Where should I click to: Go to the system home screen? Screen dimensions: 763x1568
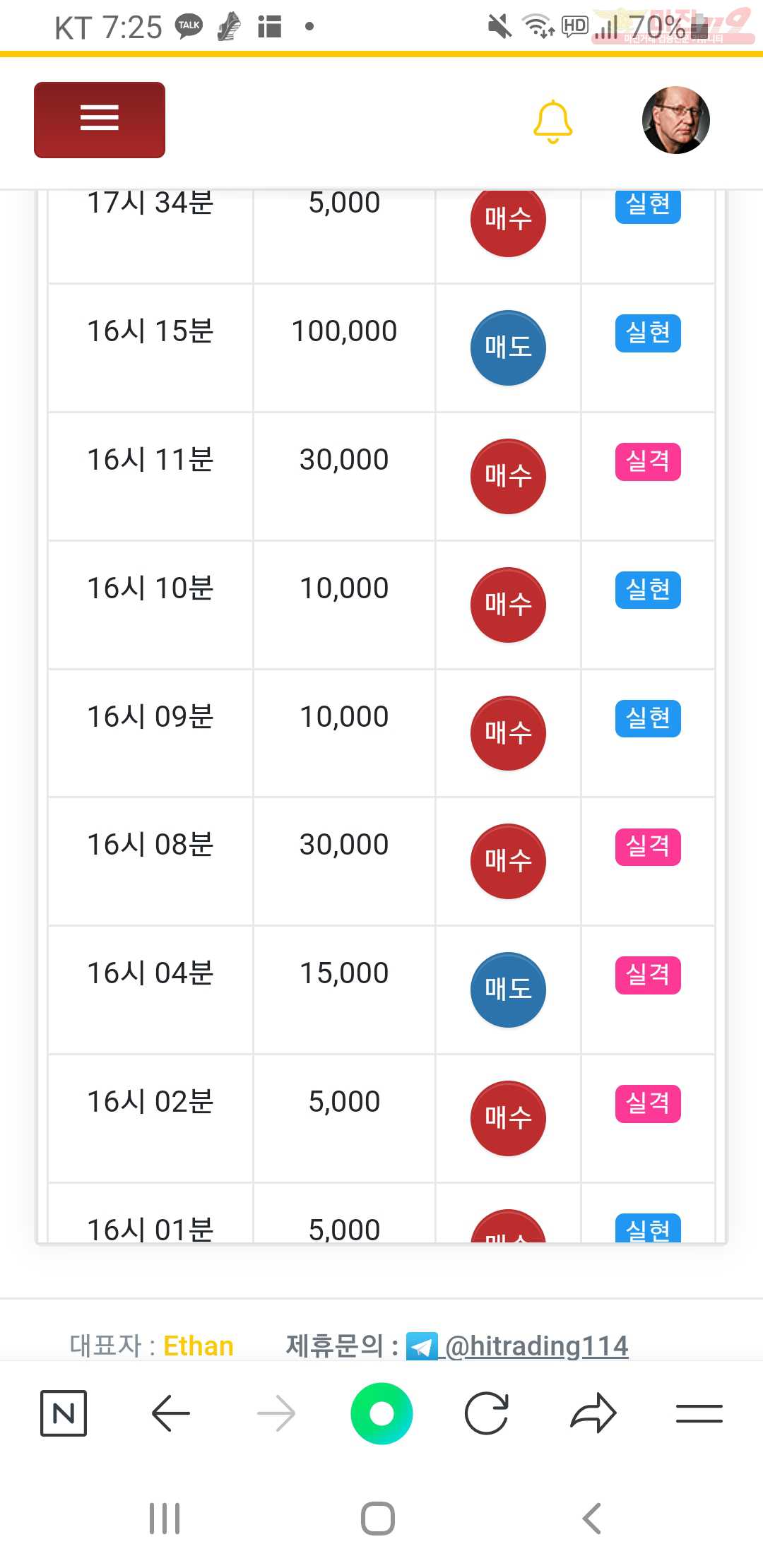378,1518
